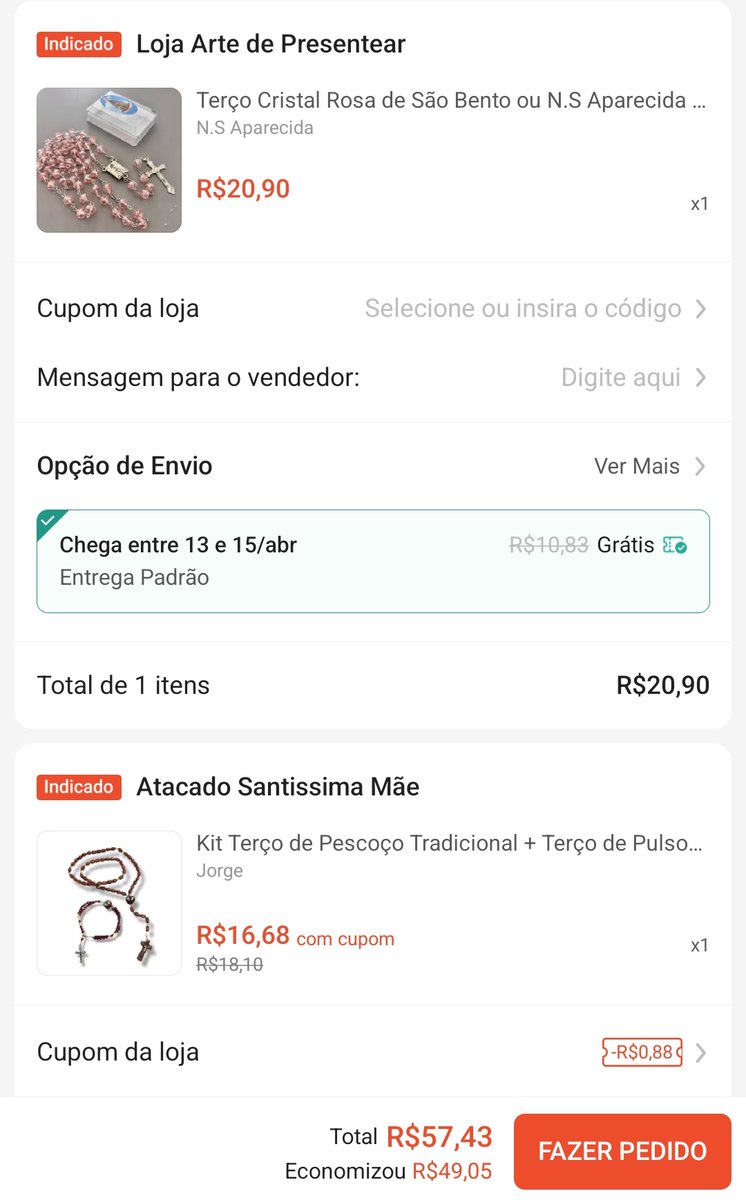Open the Terço Cristal Rosa product

coord(451,101)
